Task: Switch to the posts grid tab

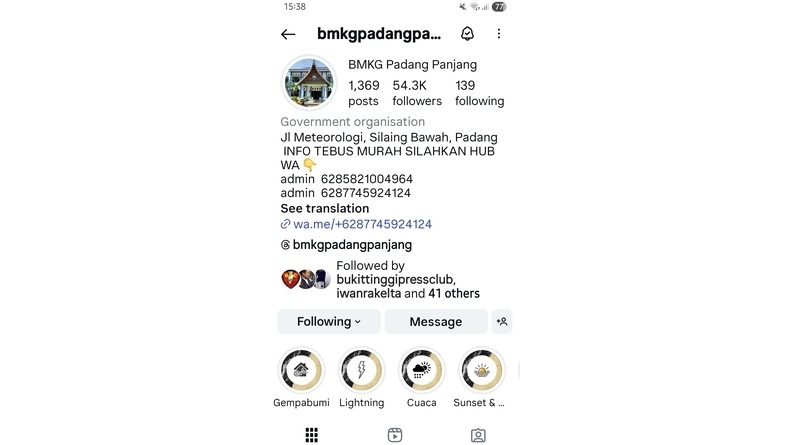Action: pyautogui.click(x=312, y=434)
